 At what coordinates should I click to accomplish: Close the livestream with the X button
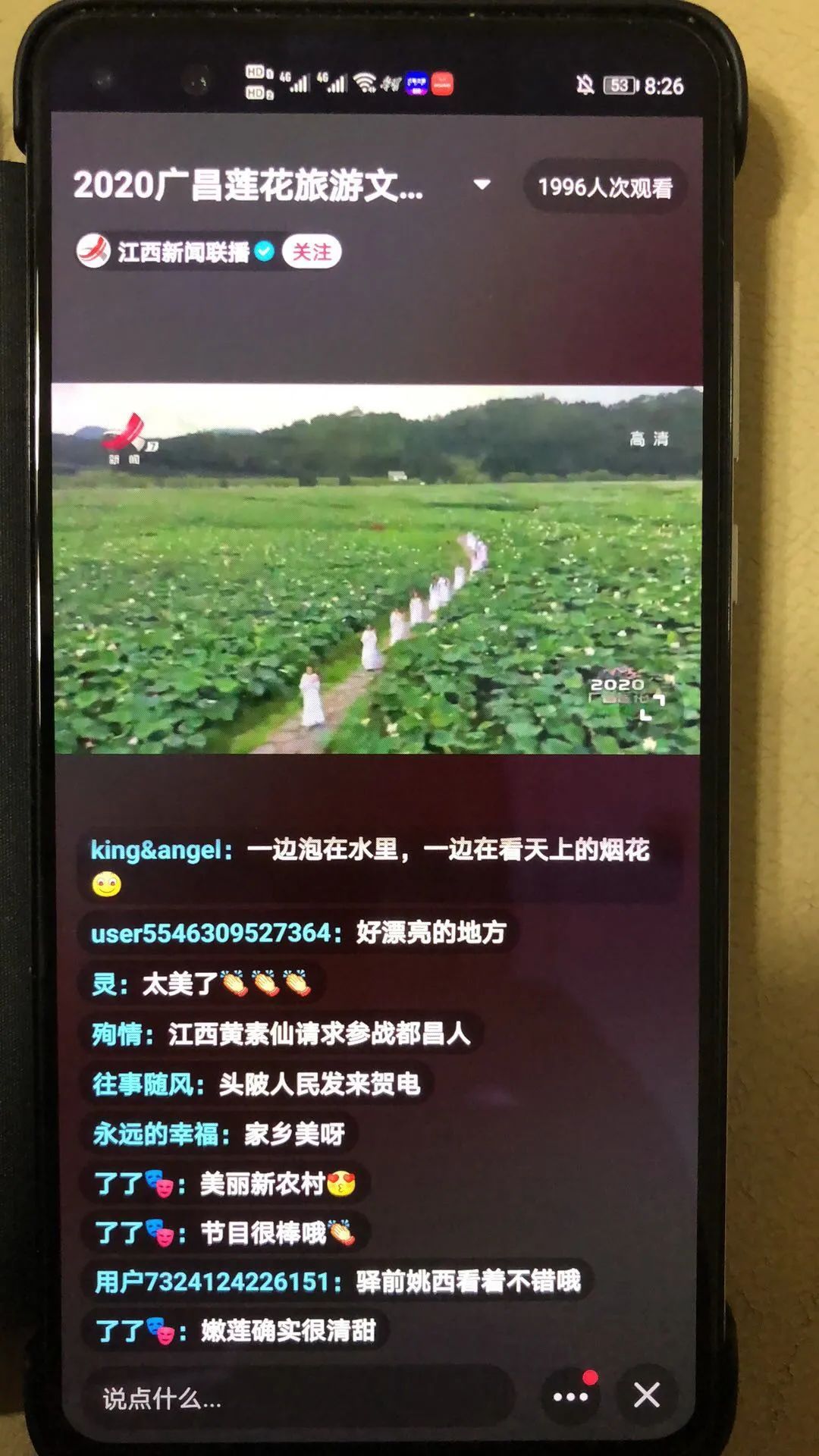click(647, 1395)
